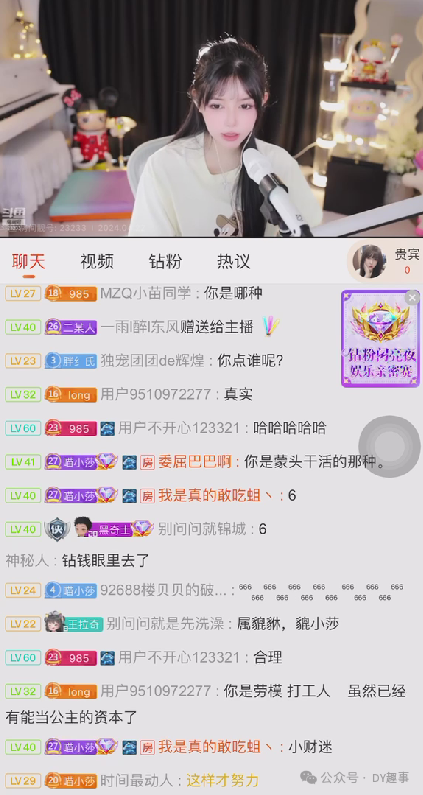This screenshot has width=423, height=795.
Task: Tap the livestream video player
Action: pos(212,118)
